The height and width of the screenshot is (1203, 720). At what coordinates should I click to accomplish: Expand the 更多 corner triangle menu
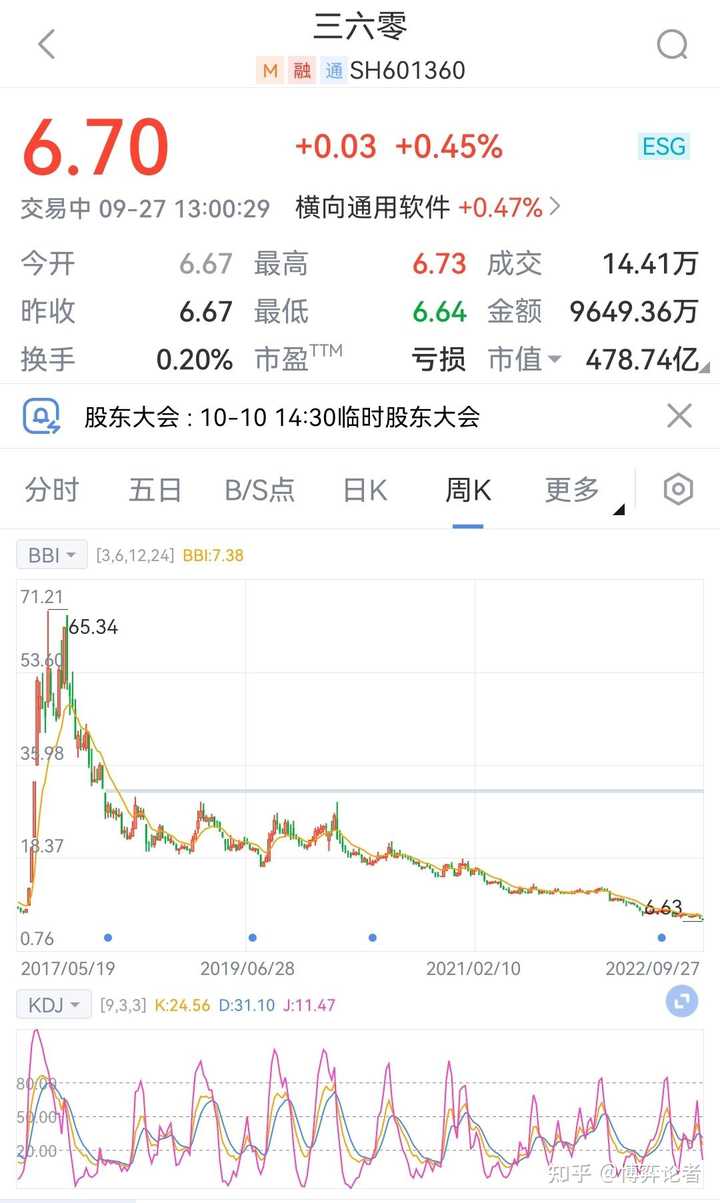click(619, 510)
